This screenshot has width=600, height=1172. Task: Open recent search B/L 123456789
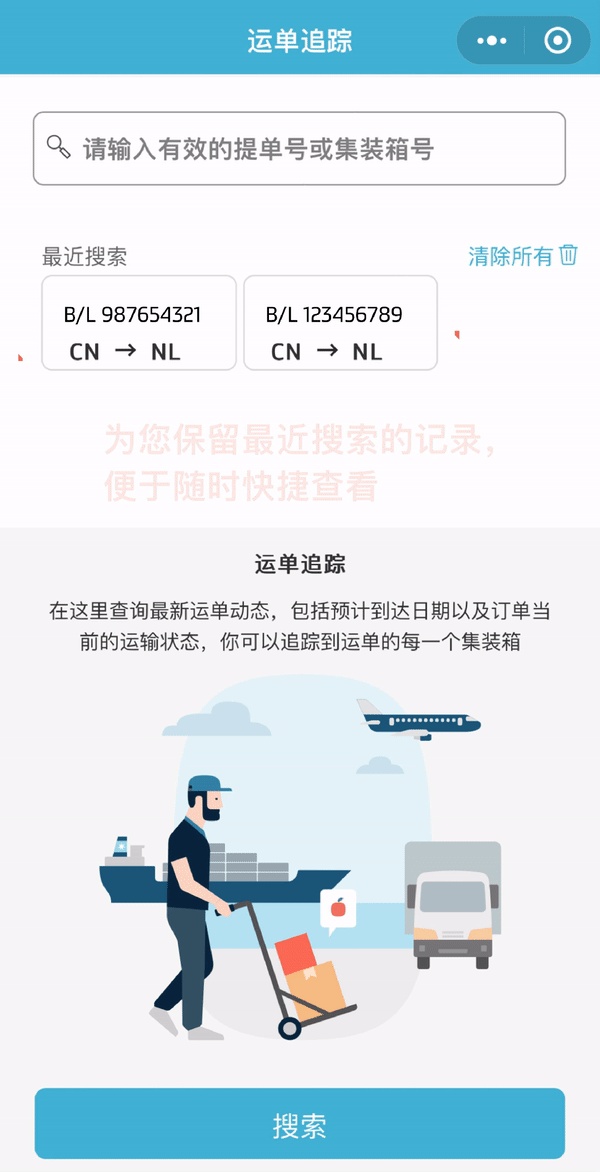pos(340,323)
